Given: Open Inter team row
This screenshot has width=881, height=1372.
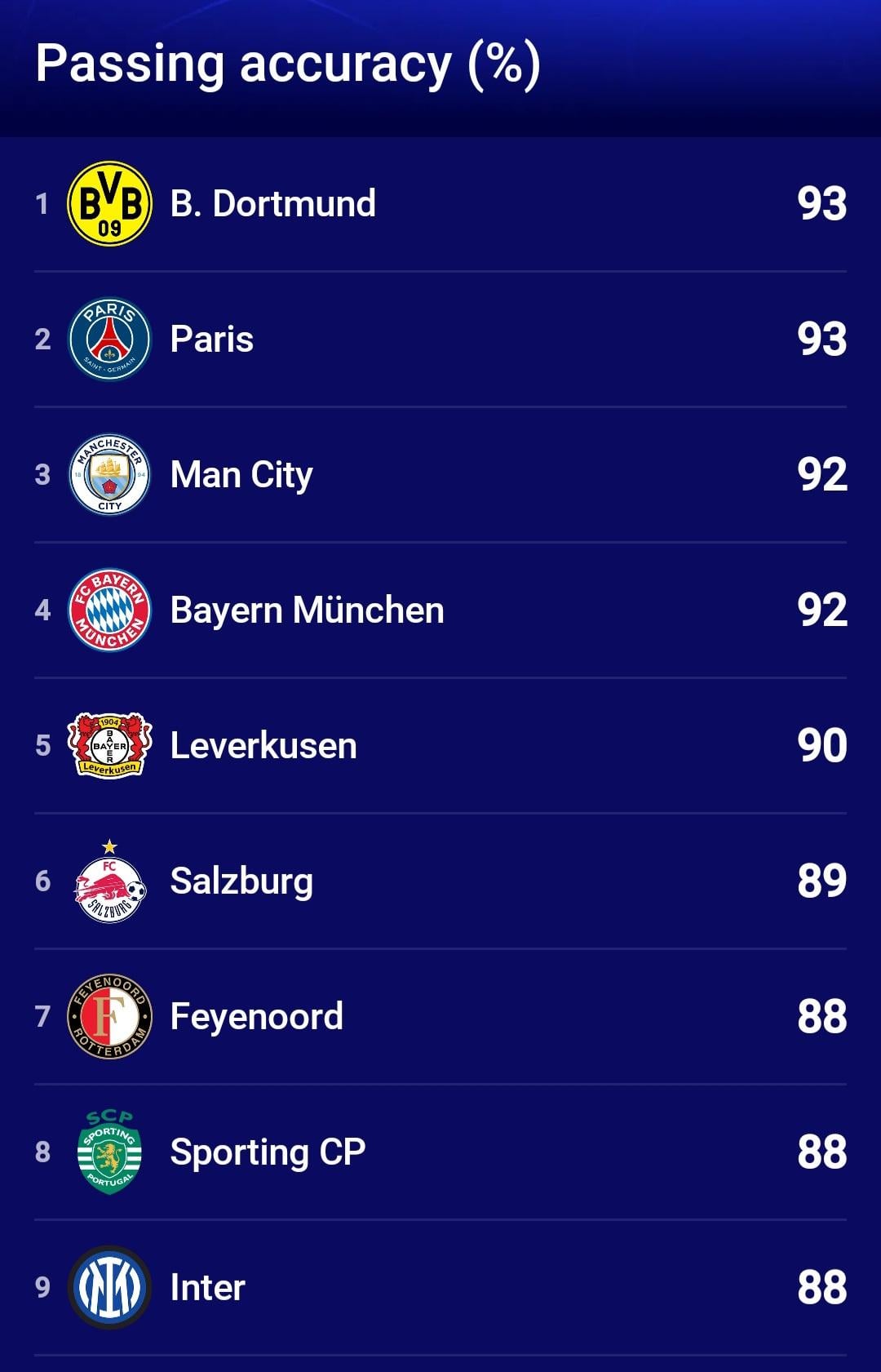Looking at the screenshot, I should [x=207, y=1288].
